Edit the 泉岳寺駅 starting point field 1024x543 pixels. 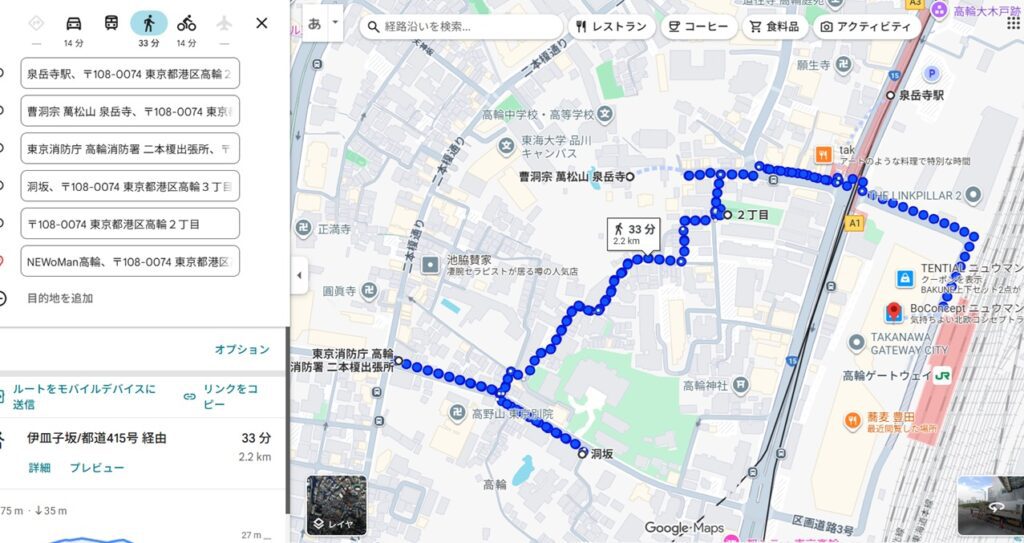(x=130, y=74)
